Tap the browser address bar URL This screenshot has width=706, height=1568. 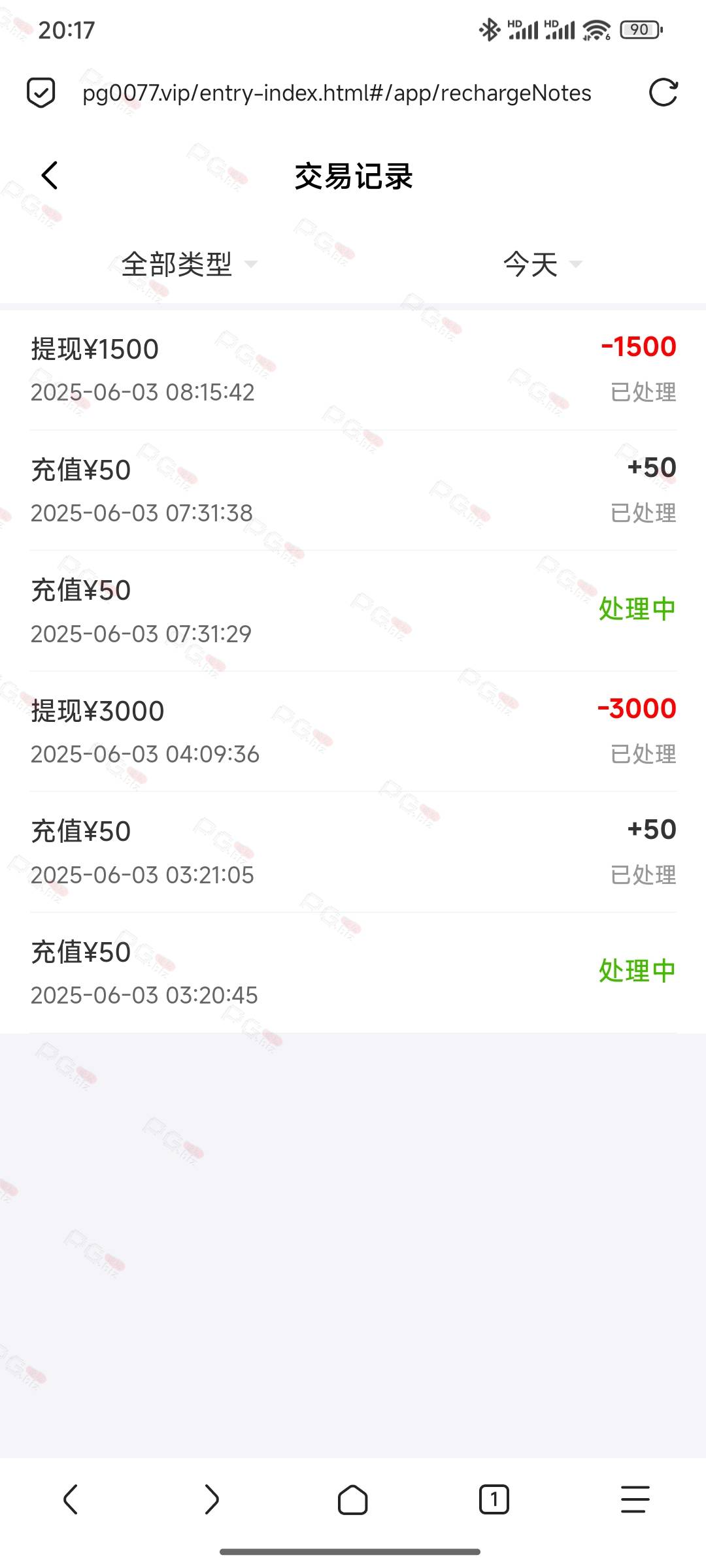[x=337, y=93]
